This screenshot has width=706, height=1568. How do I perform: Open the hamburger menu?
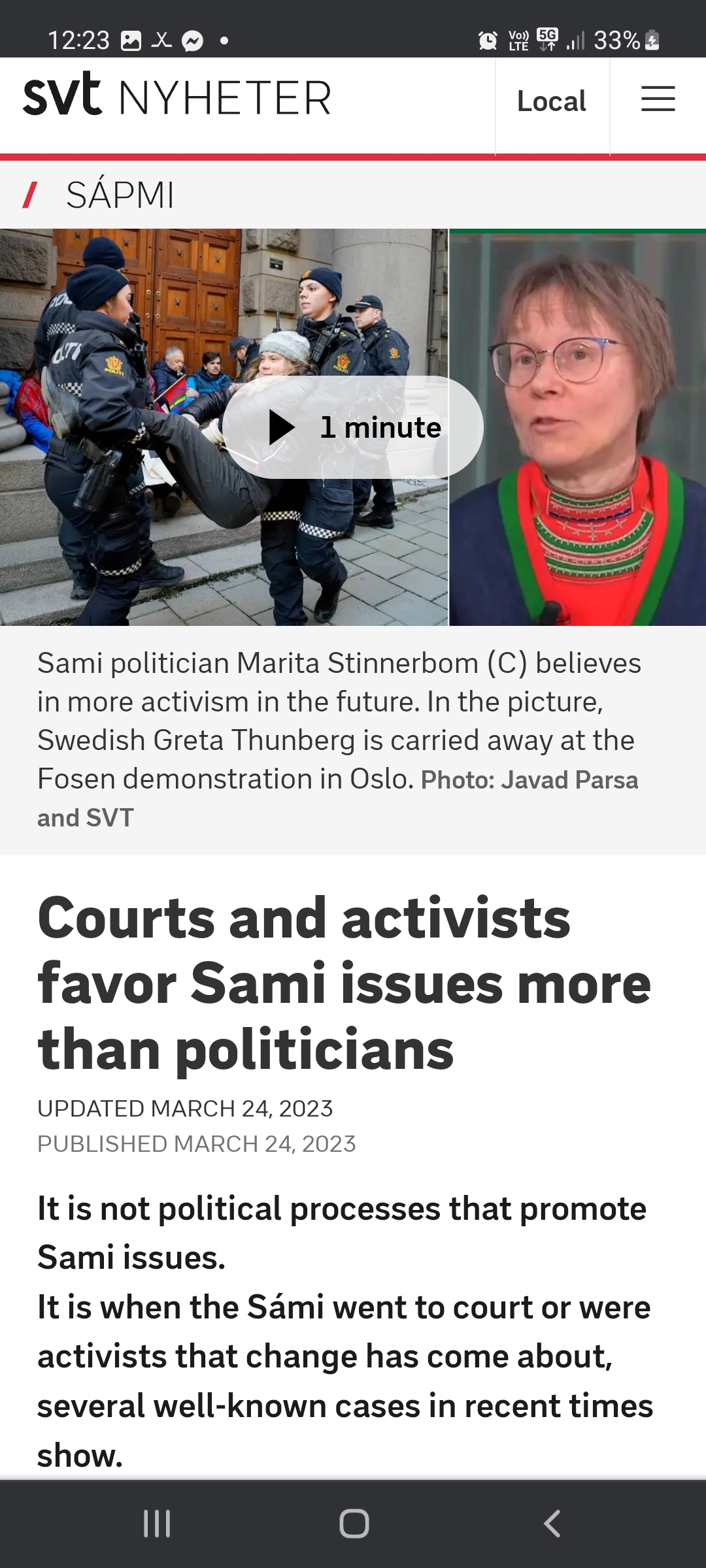coord(658,99)
